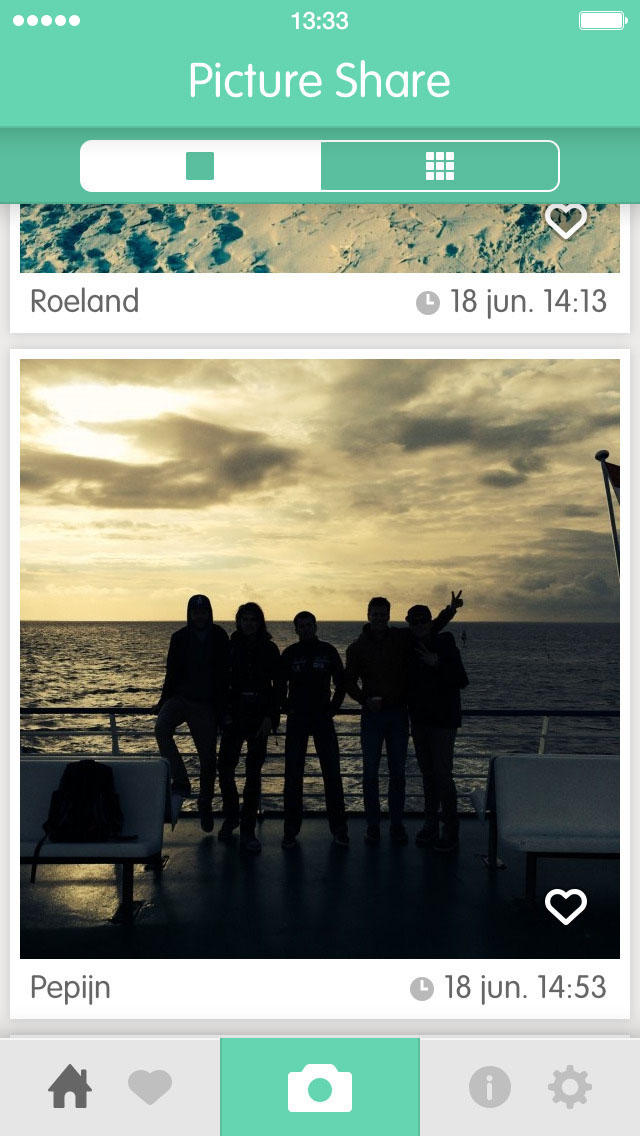
Task: Switch to the single-picture view
Action: pyautogui.click(x=201, y=166)
